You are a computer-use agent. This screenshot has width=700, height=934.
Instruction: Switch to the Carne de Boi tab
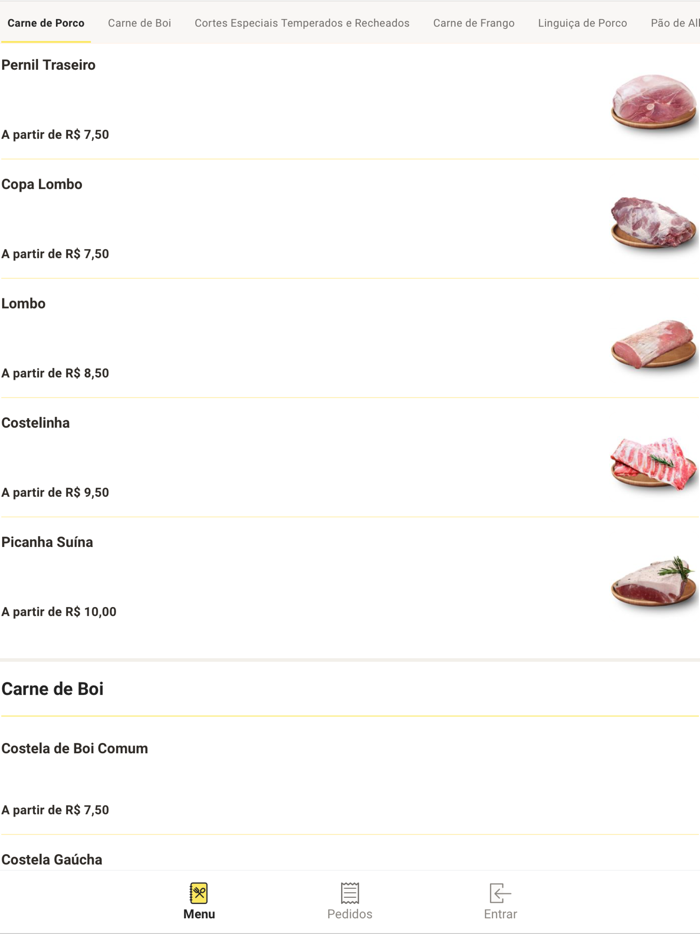point(139,23)
